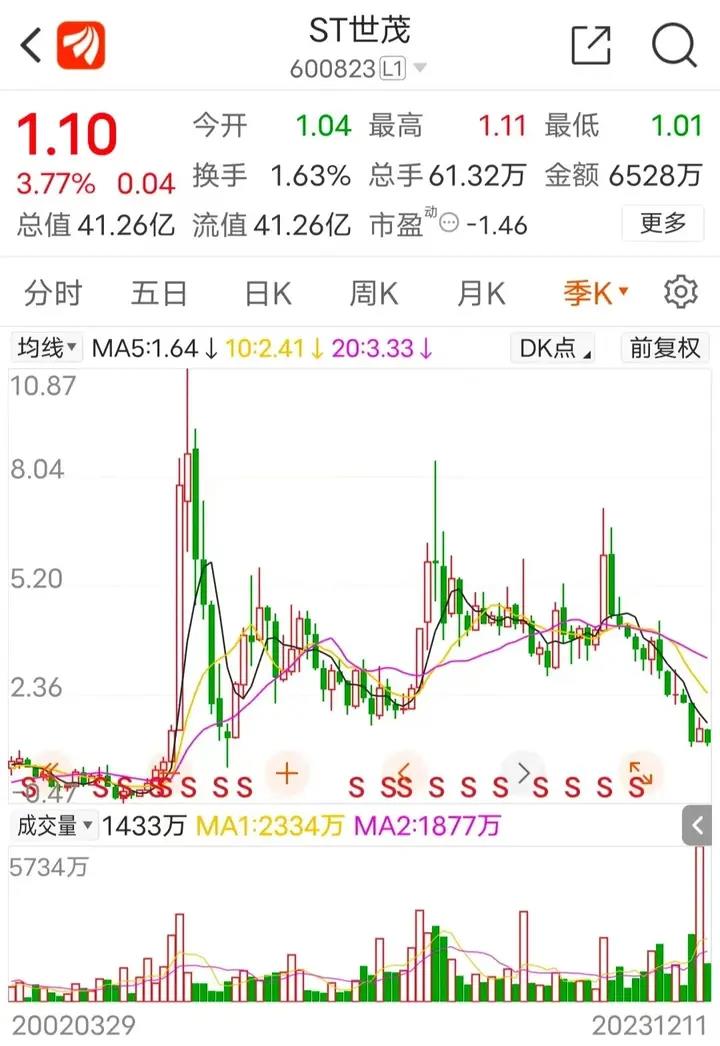
Task: Open the 季K period dropdown
Action: [596, 293]
